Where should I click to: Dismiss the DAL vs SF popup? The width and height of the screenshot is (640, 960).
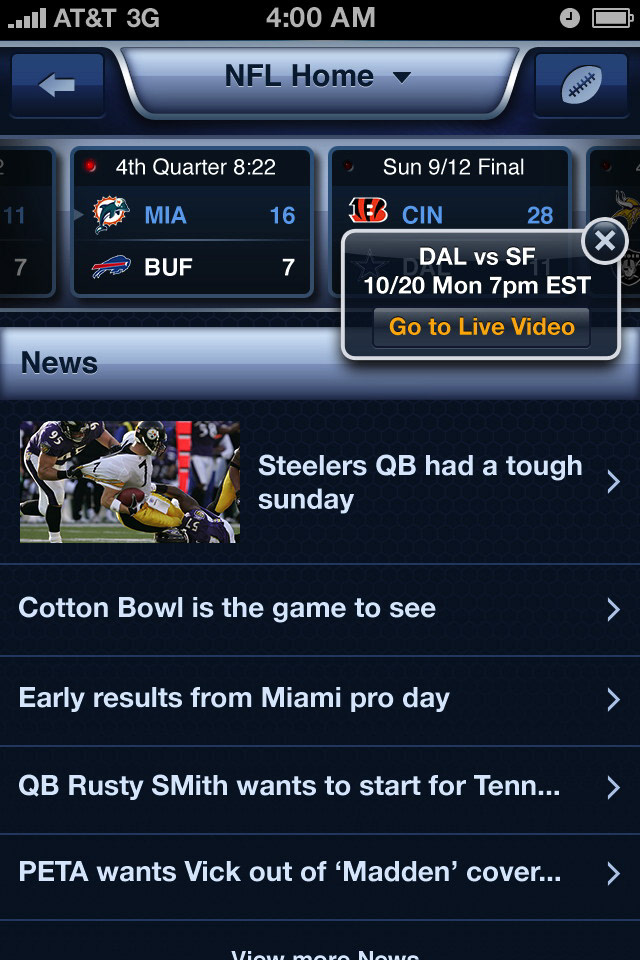coord(604,241)
